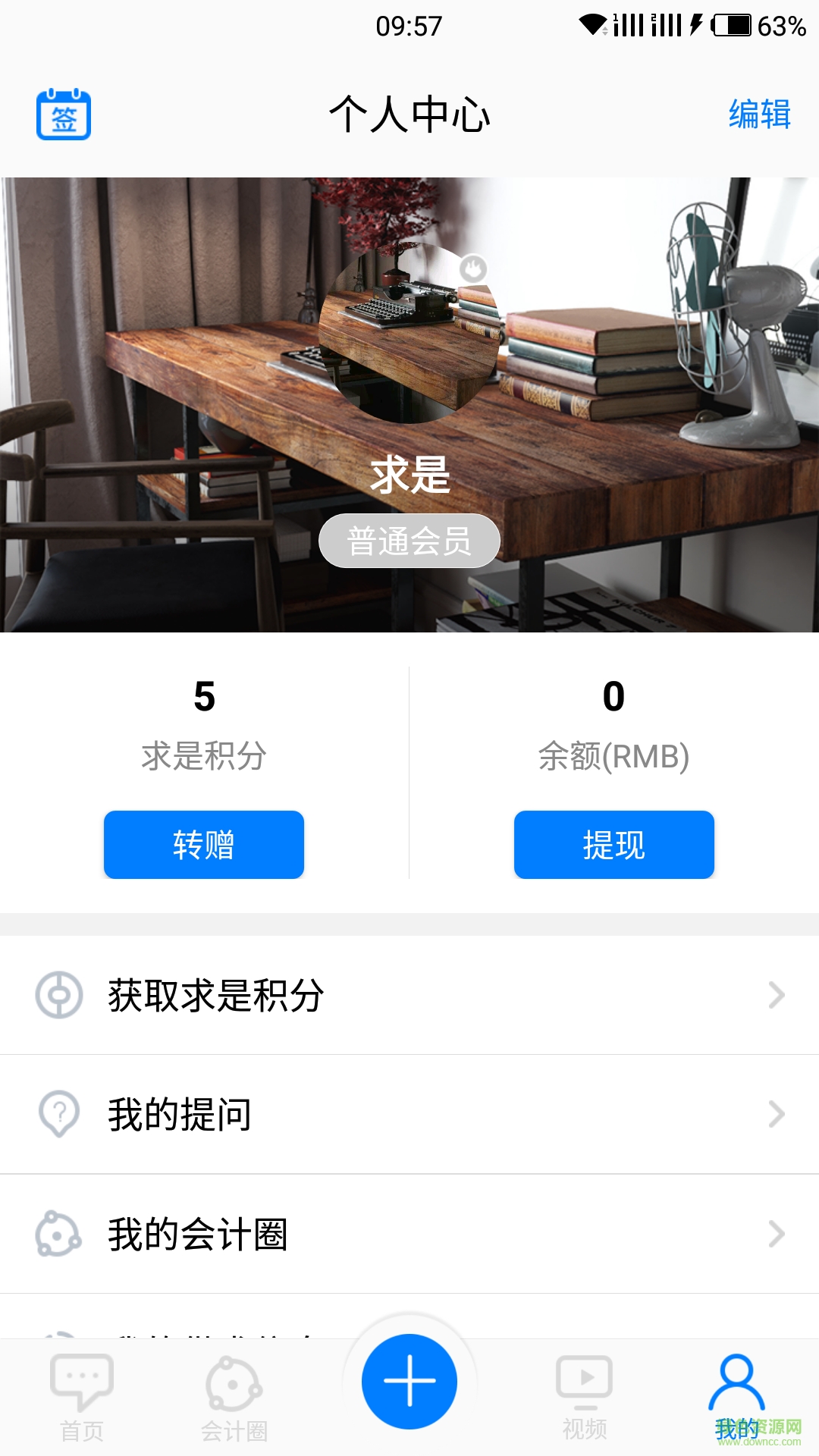The width and height of the screenshot is (819, 1456).
Task: Click the target icon beside 获取求是积分
Action: [x=61, y=995]
